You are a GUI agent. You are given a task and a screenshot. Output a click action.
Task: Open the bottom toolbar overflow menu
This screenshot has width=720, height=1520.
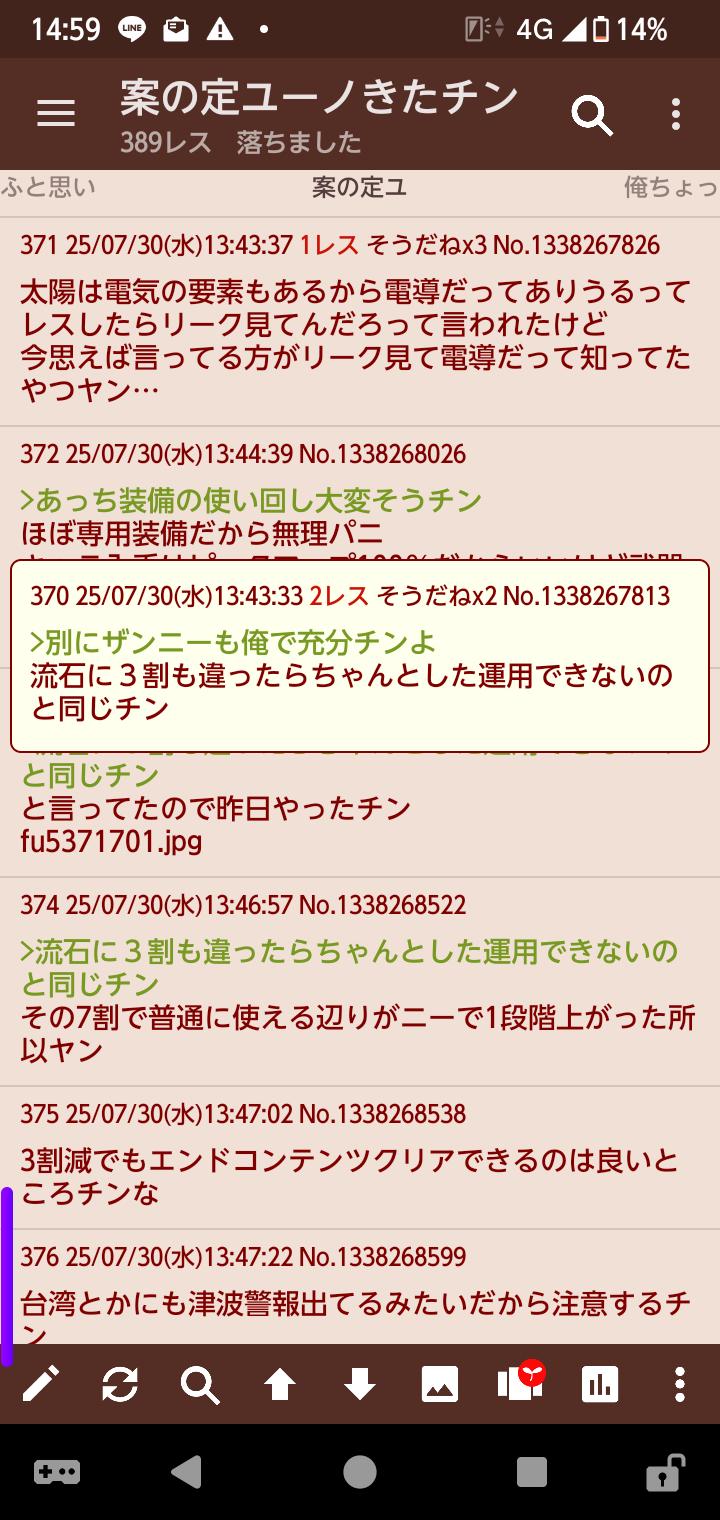point(680,1385)
